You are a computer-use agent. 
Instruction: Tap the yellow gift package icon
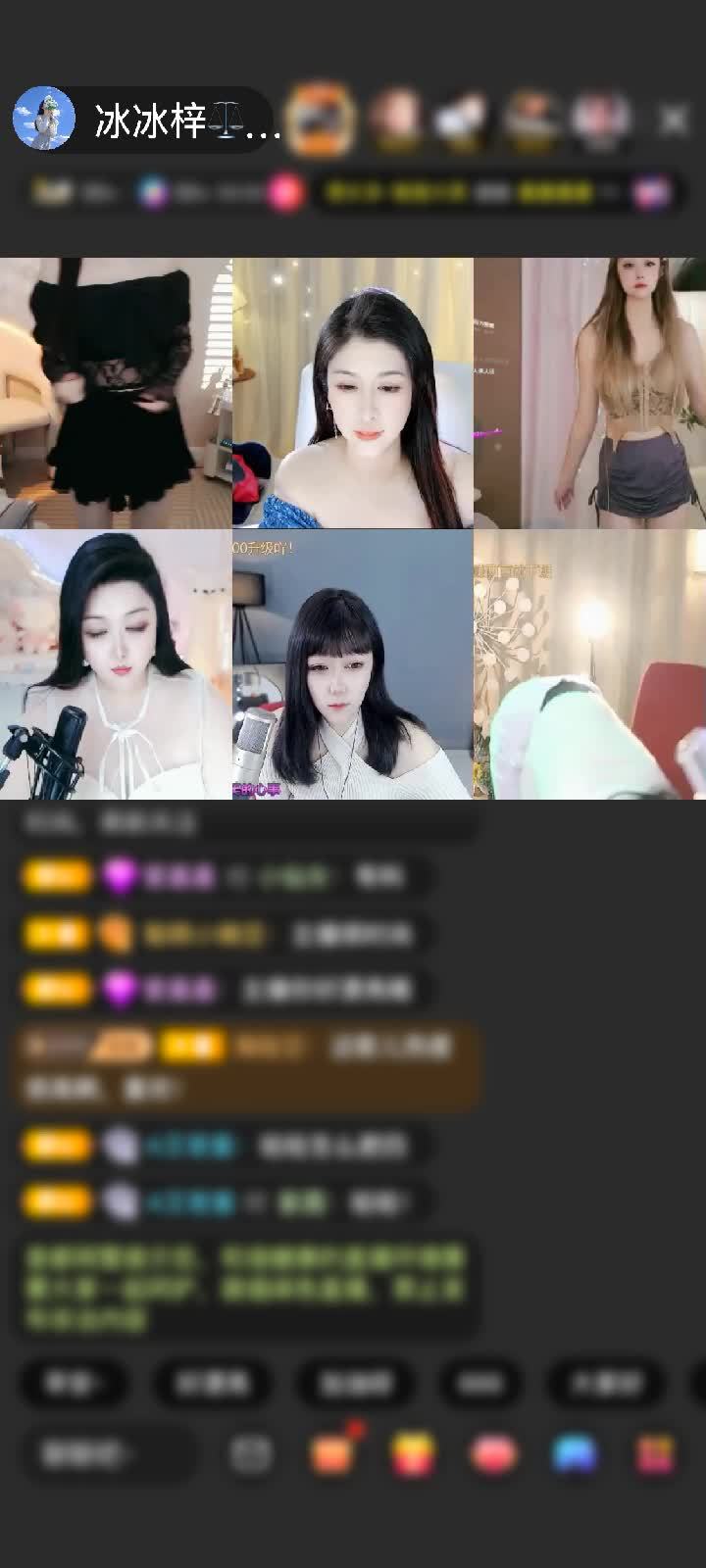click(412, 1453)
